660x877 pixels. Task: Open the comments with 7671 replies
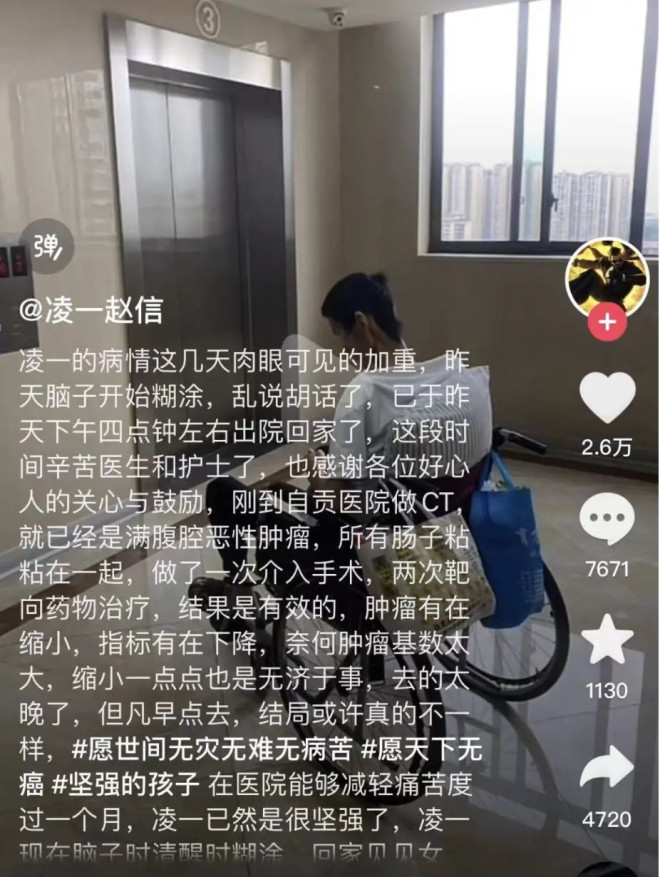click(x=608, y=521)
